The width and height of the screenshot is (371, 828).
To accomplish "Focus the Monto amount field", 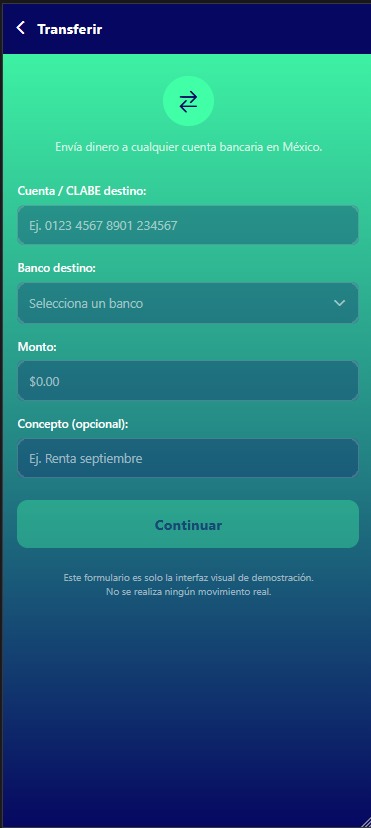I will 188,381.
